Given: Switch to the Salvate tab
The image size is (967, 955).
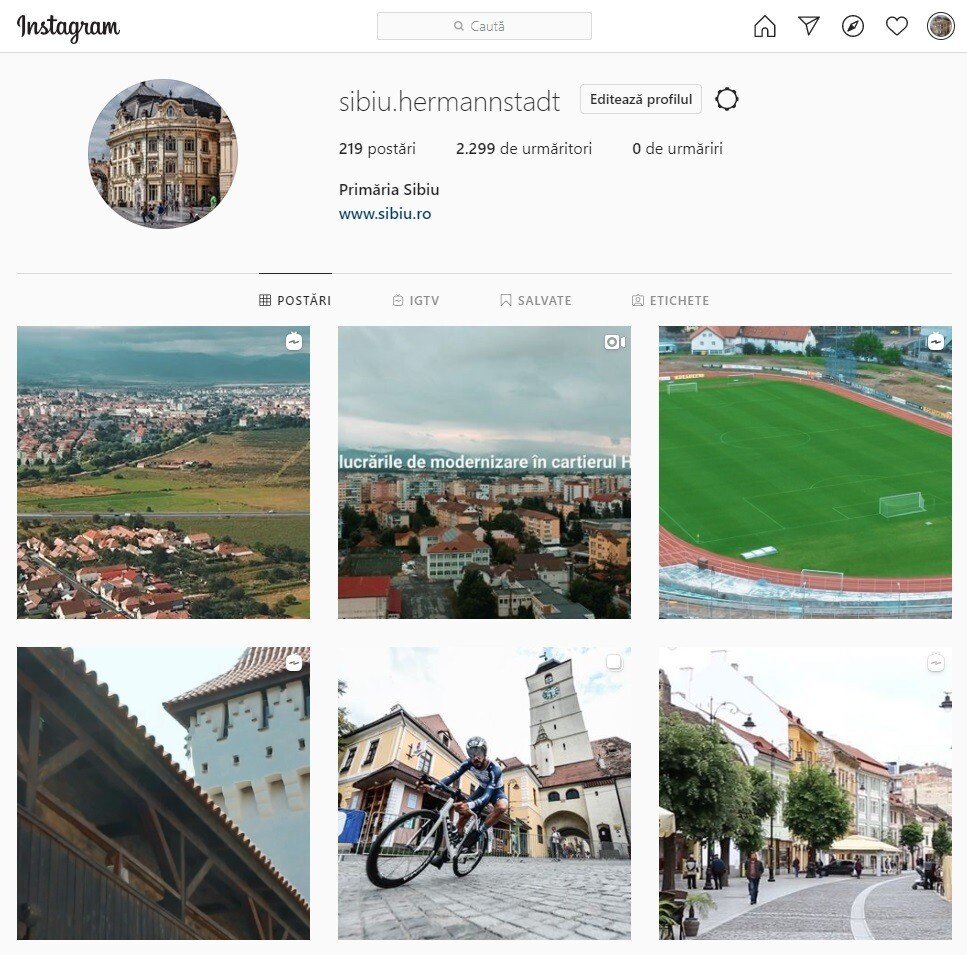Looking at the screenshot, I should tap(536, 300).
